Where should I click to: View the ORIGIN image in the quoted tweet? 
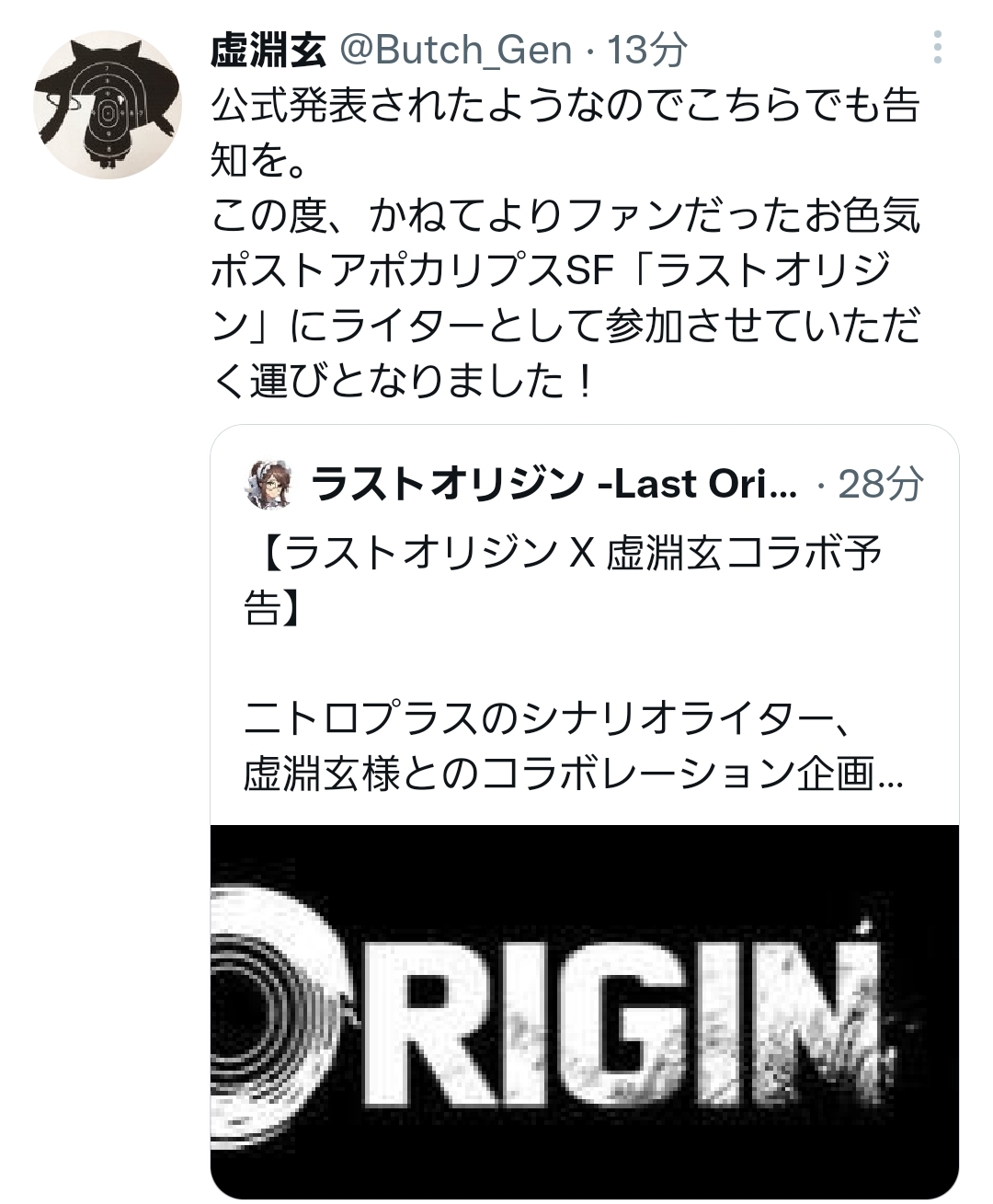click(x=585, y=1010)
